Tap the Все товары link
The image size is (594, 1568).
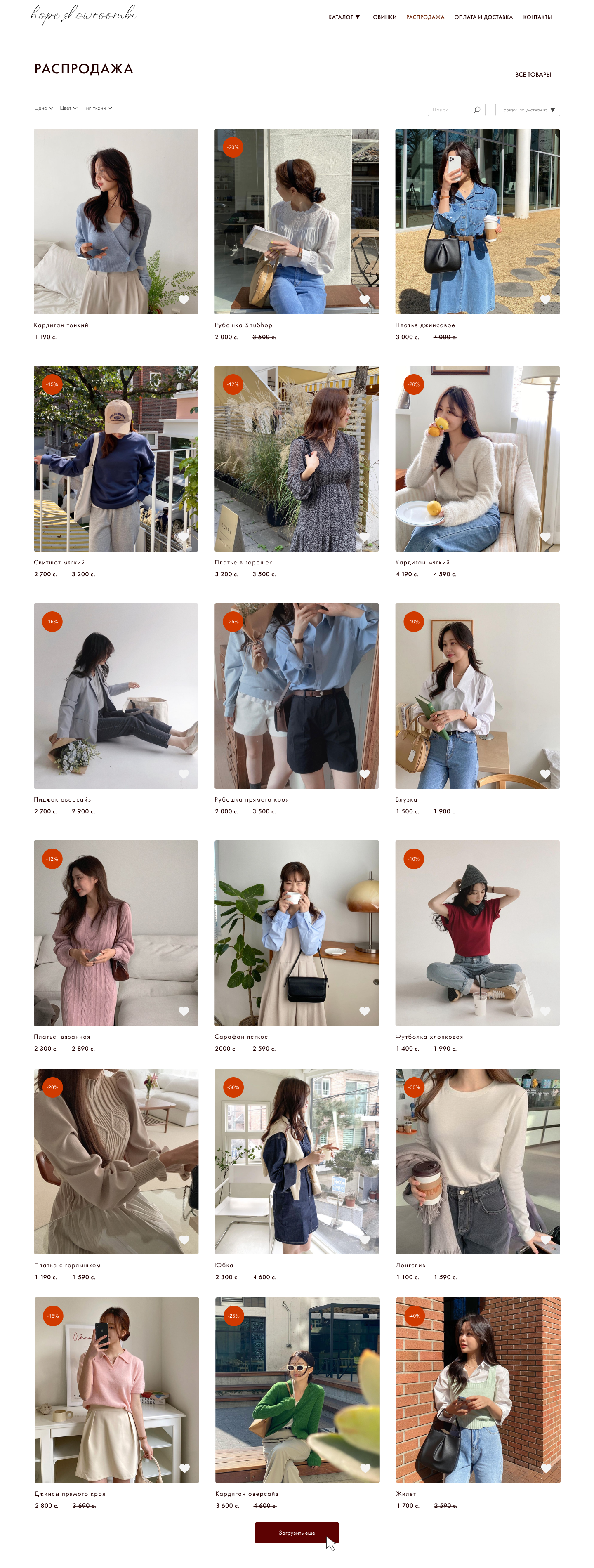[x=533, y=75]
